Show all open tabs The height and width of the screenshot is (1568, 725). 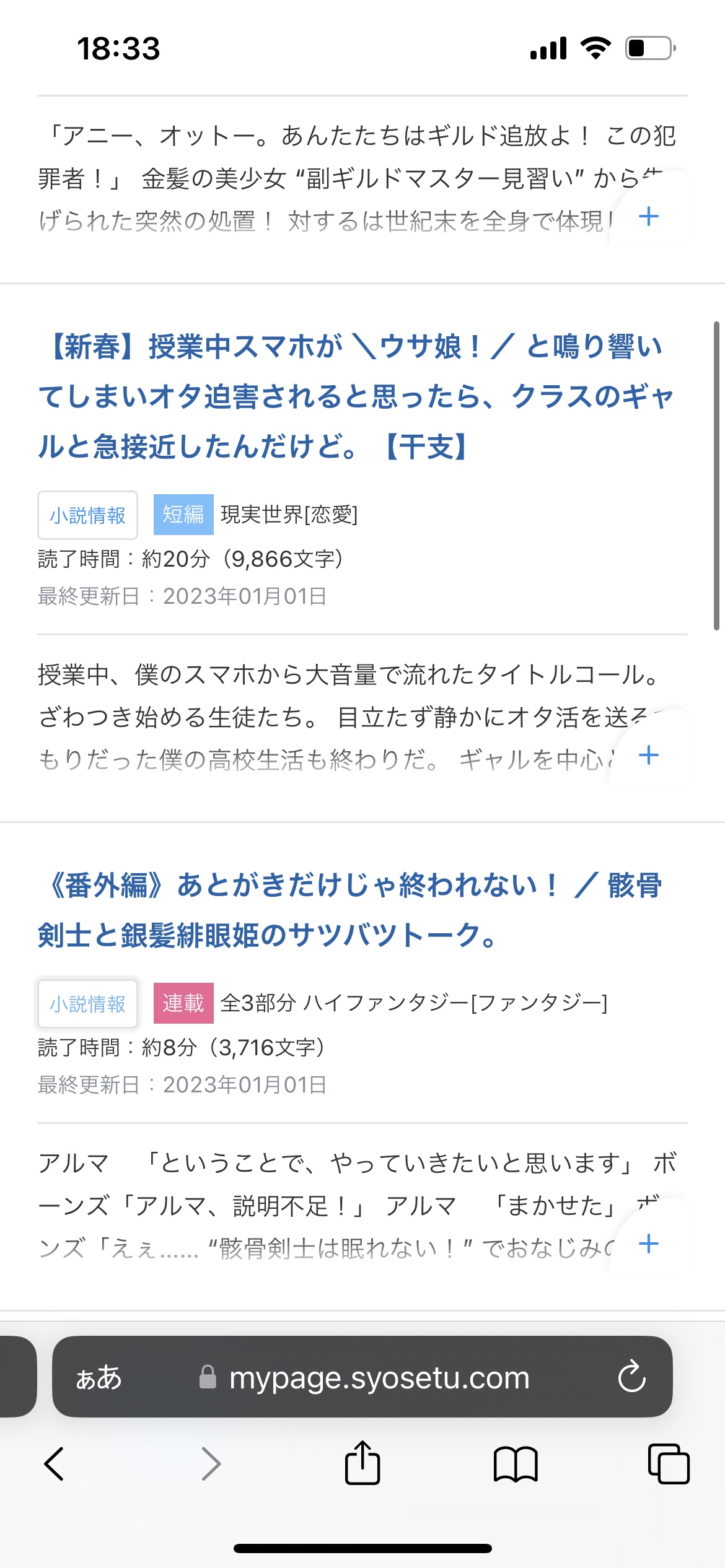pyautogui.click(x=669, y=1464)
